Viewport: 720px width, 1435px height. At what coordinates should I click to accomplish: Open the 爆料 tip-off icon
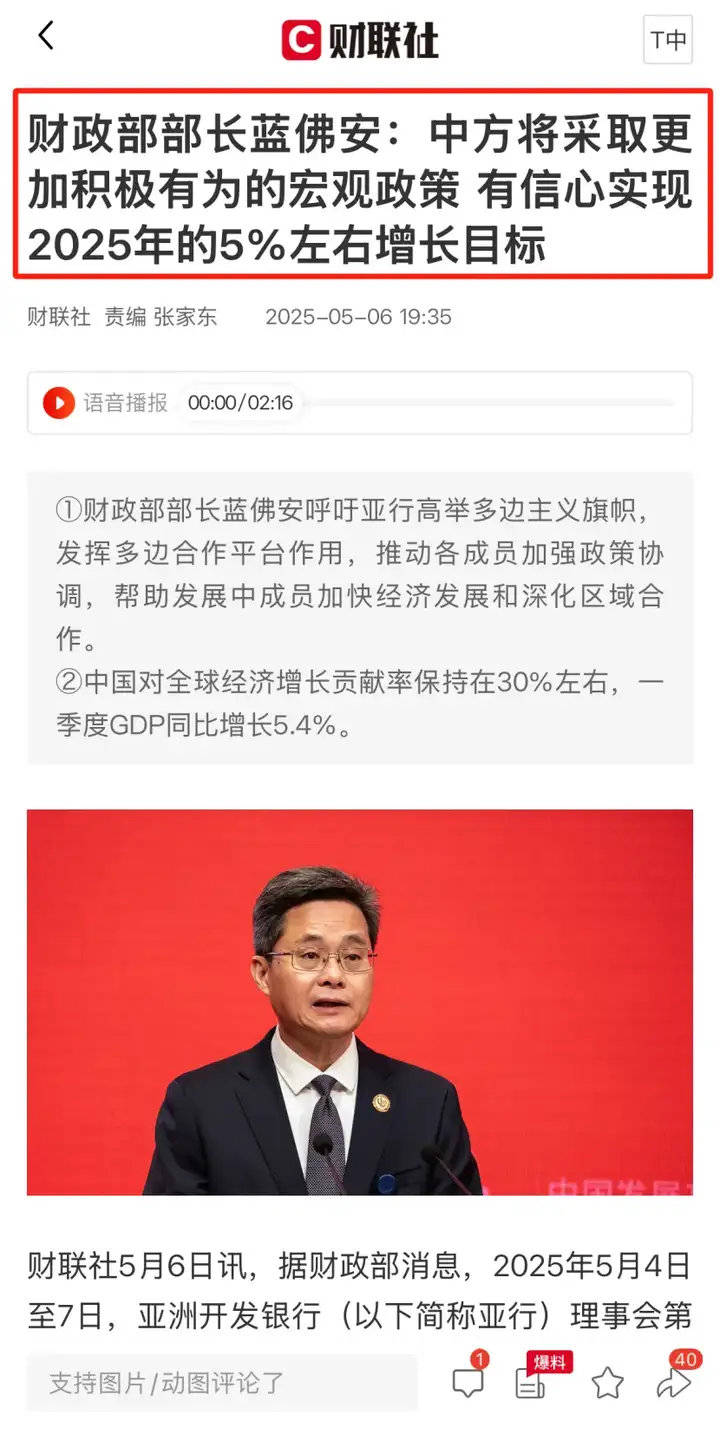pyautogui.click(x=531, y=1382)
